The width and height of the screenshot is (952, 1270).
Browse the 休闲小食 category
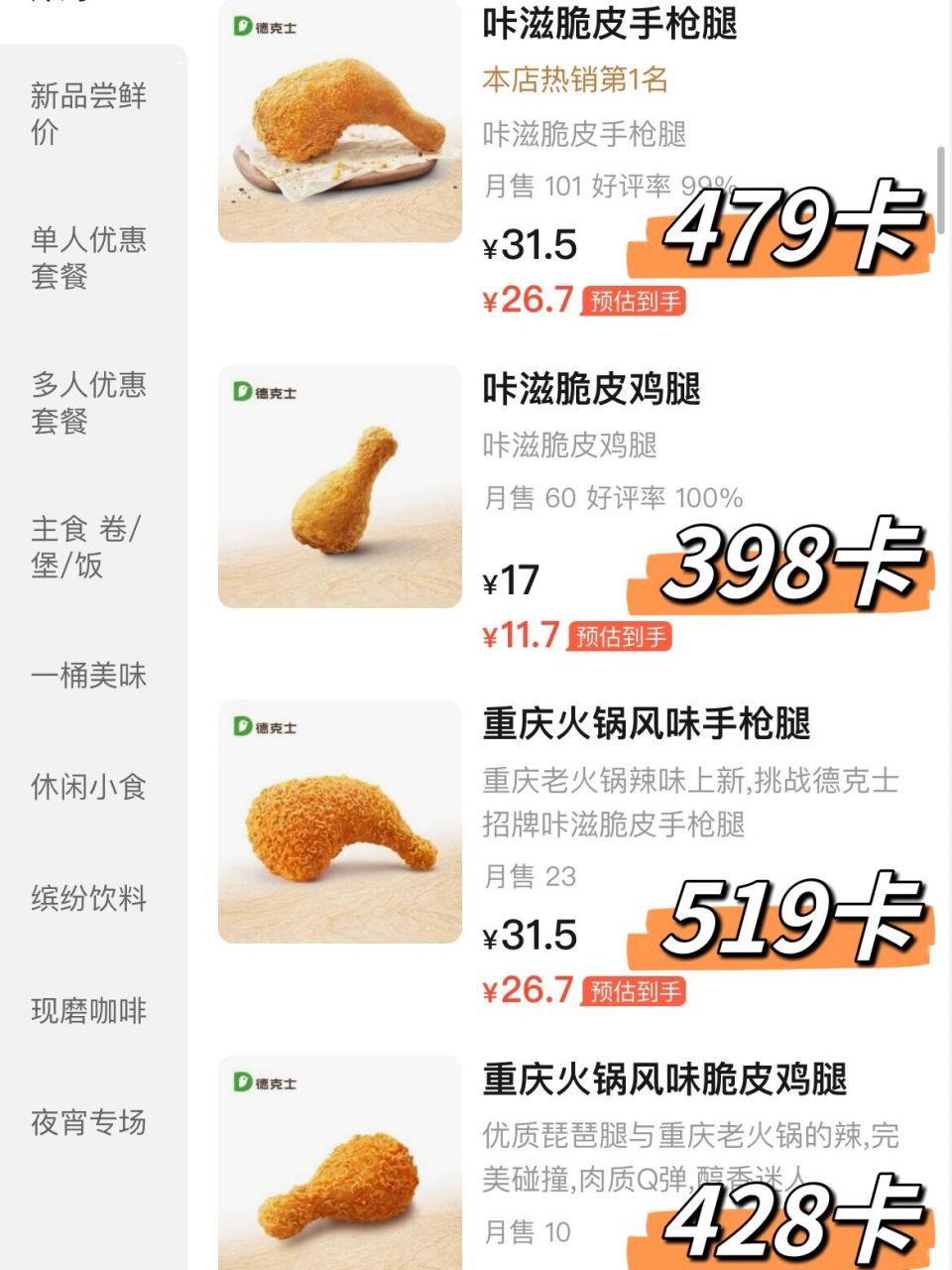(89, 788)
